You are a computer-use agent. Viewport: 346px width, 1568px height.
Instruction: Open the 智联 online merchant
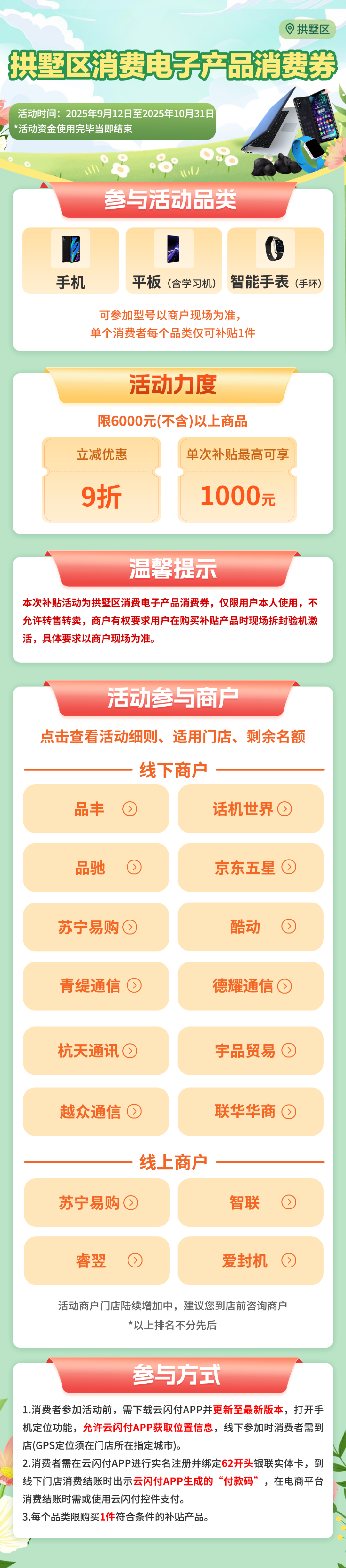[x=251, y=1202]
